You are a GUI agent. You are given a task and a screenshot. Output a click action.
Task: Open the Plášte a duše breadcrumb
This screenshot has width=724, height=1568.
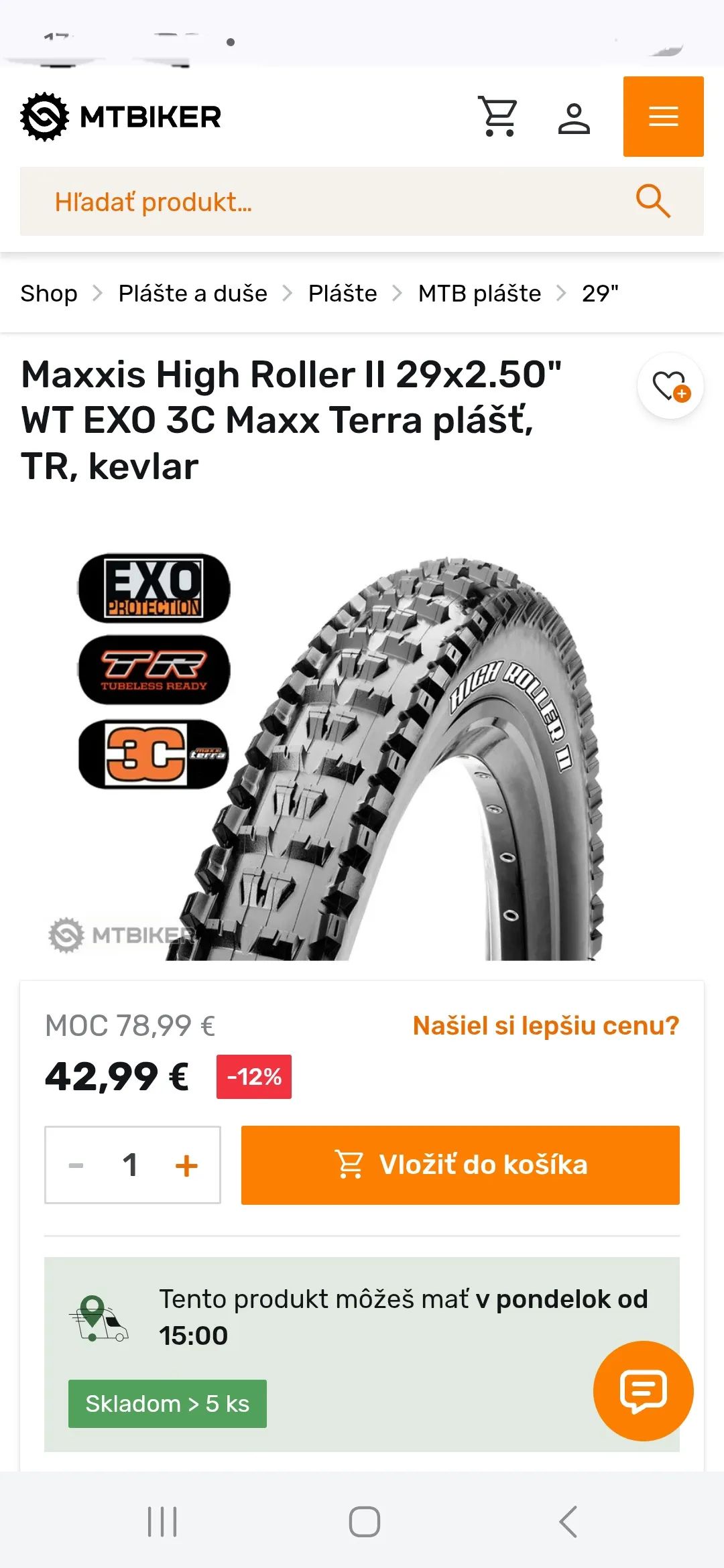[x=192, y=293]
